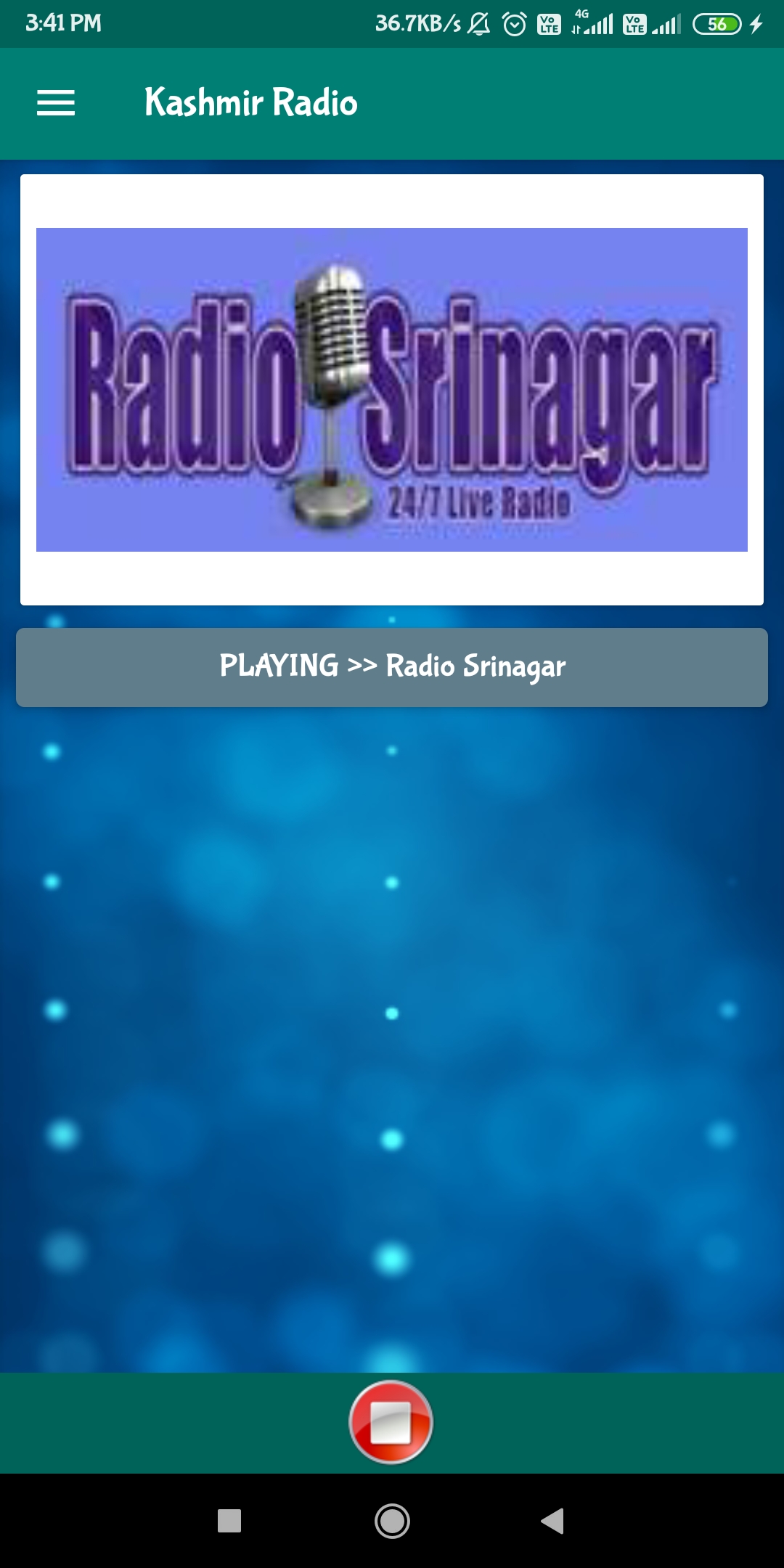Open the recent apps view

pyautogui.click(x=229, y=1520)
